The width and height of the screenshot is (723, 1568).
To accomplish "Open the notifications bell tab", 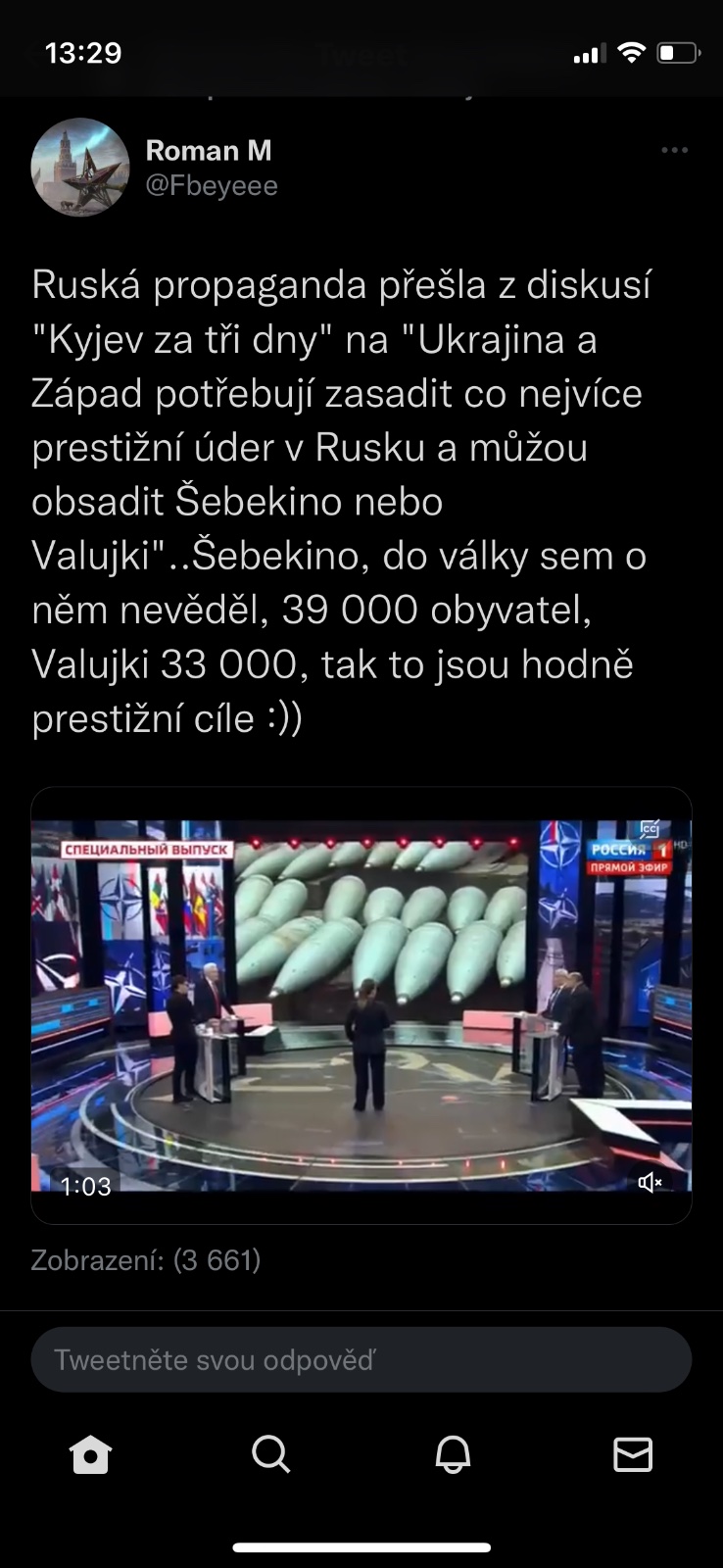I will click(452, 1454).
